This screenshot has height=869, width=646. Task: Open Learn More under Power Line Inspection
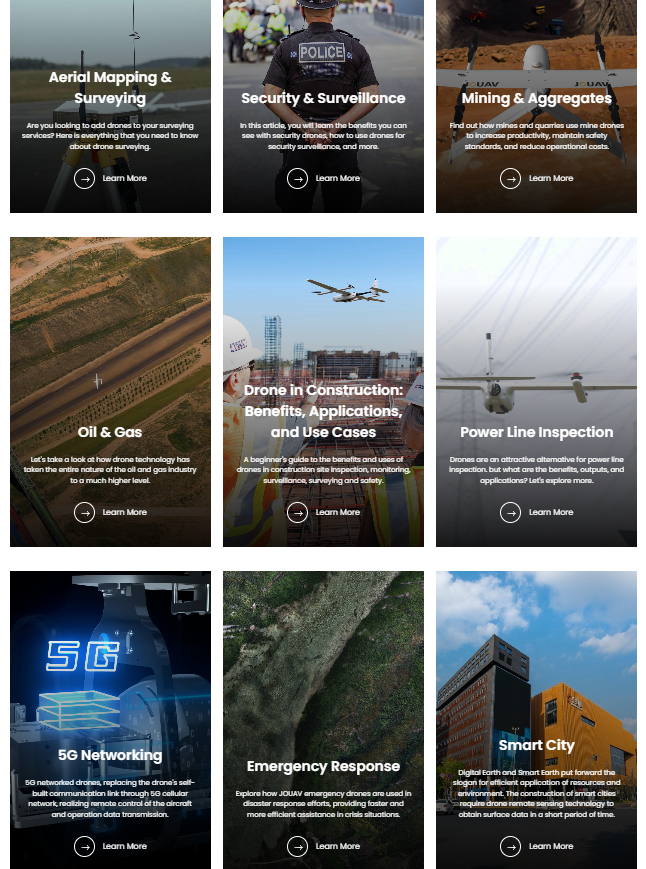tap(537, 512)
